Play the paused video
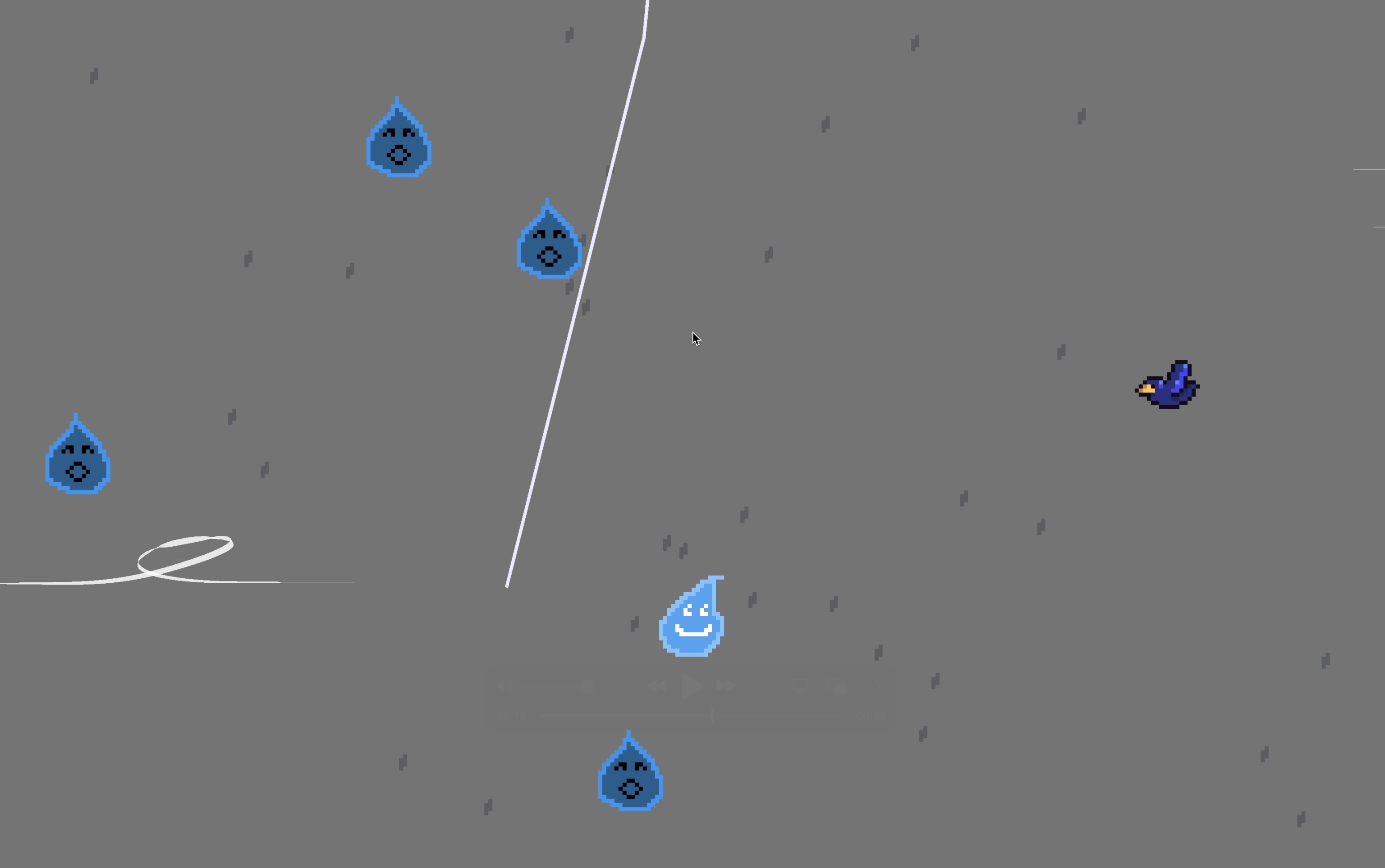 click(x=692, y=685)
